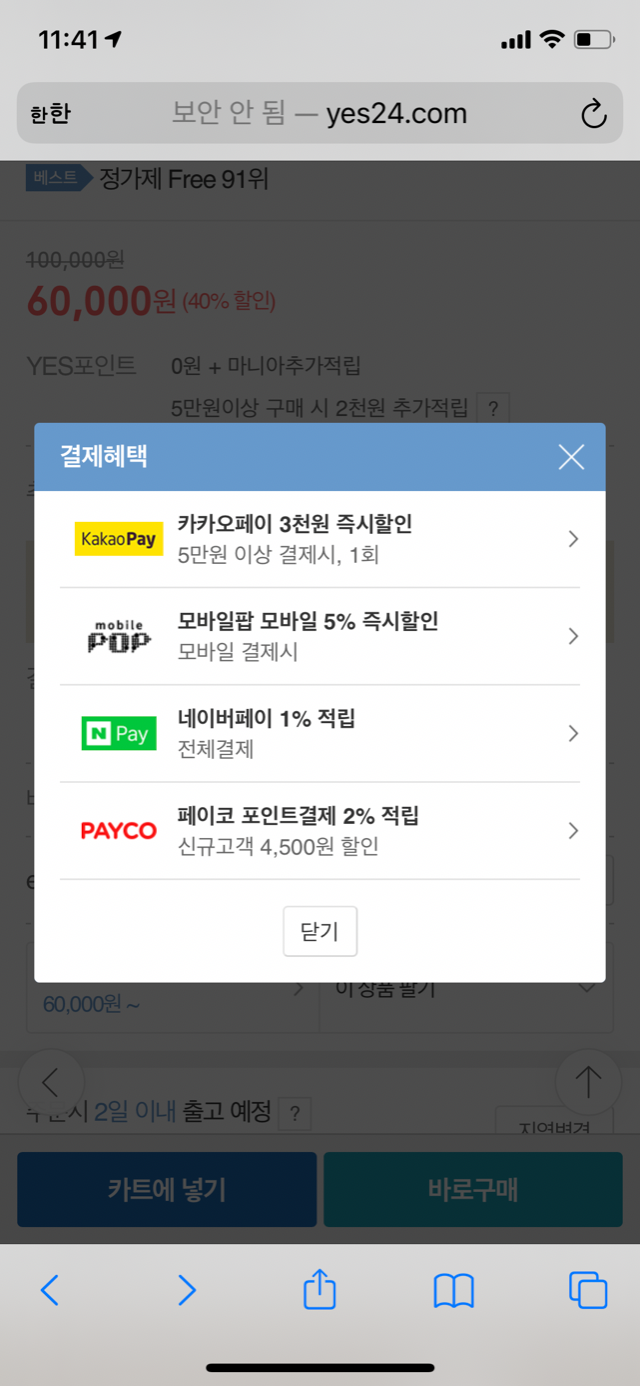
Task: Open the 모바일팝 모바일 5% 즉시할인 benefit
Action: tap(320, 636)
